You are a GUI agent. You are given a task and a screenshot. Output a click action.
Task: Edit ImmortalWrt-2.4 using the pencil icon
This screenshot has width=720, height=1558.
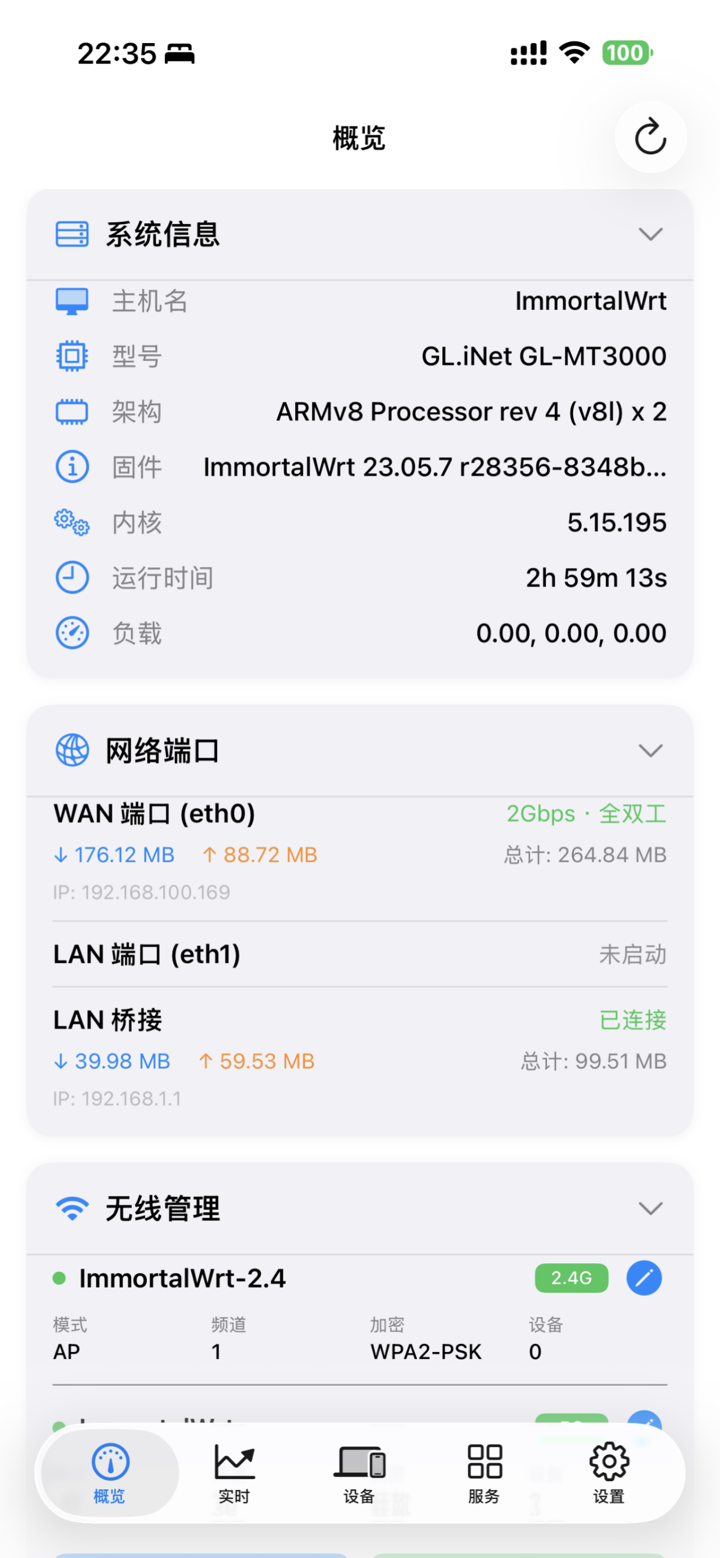[x=644, y=1278]
